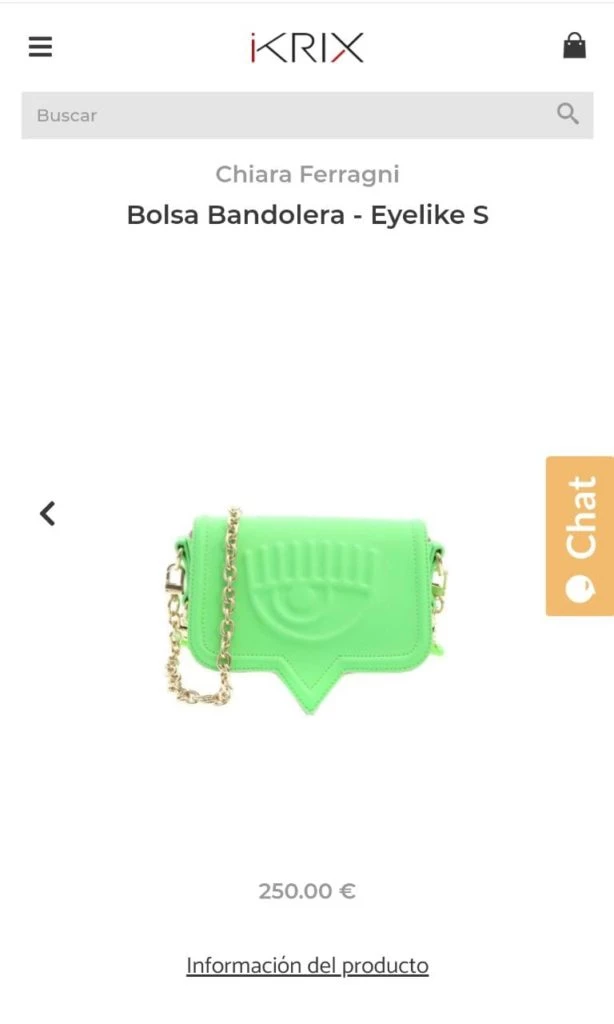The width and height of the screenshot is (614, 1024).
Task: Show previous product image
Action: click(x=47, y=514)
